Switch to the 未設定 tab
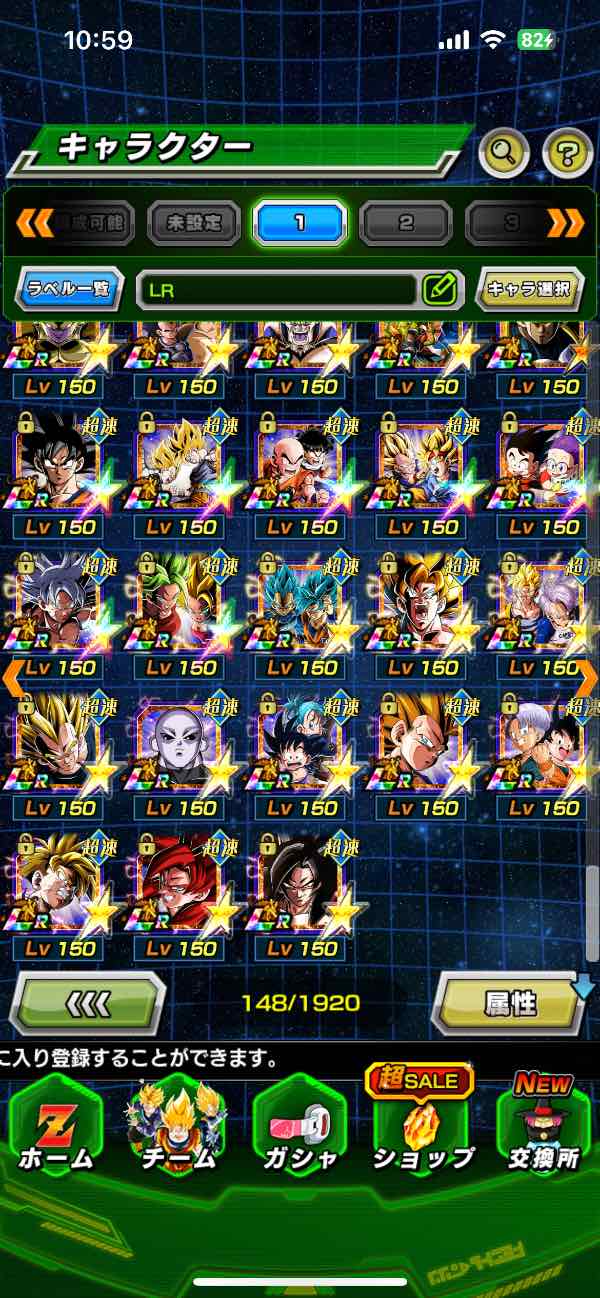Viewport: 600px width, 1298px height. point(193,222)
